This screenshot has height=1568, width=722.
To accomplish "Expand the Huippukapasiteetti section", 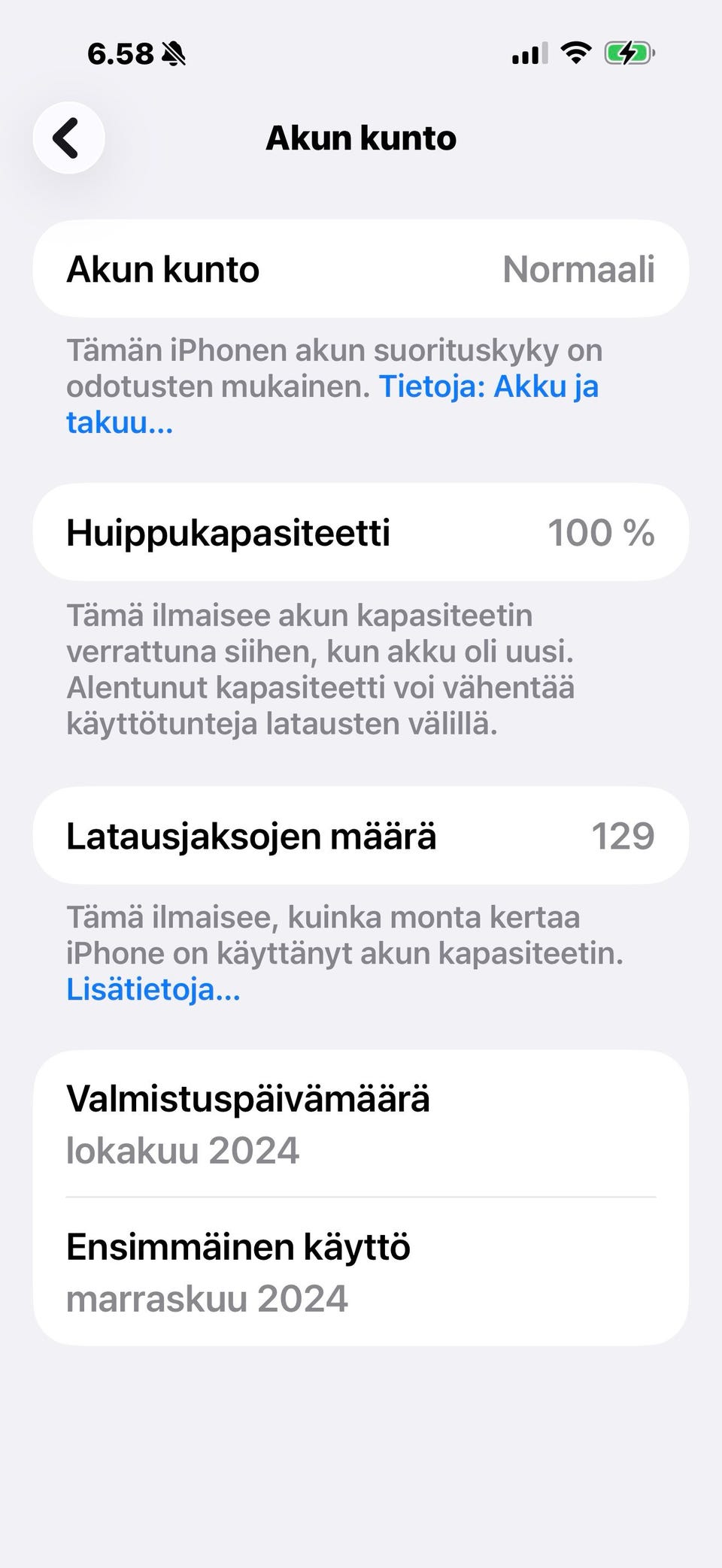I will coord(229,532).
